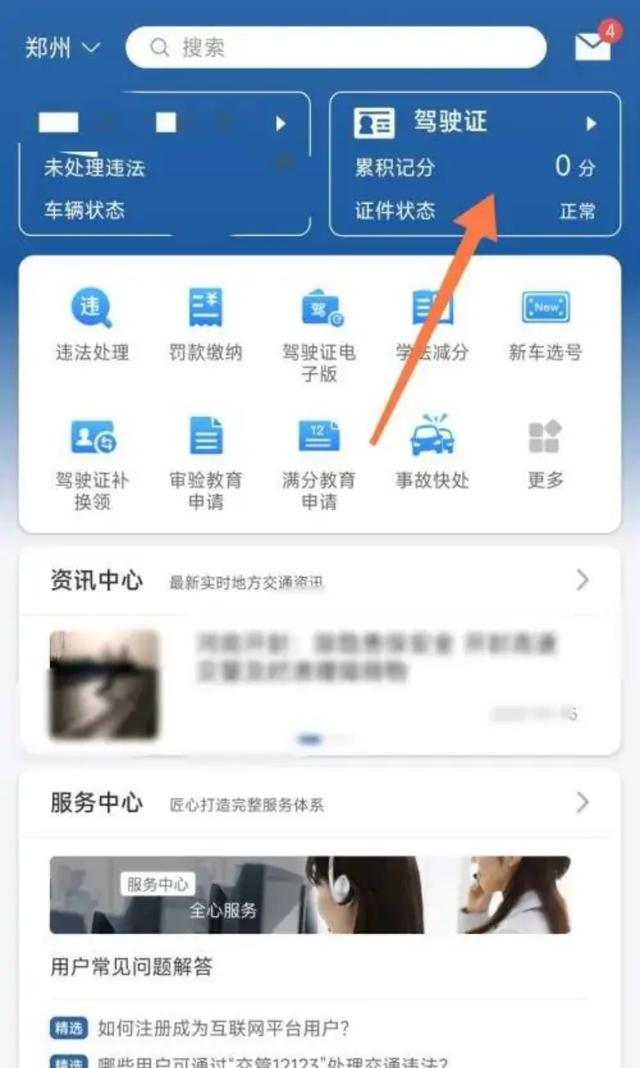Tap the 搜索 search box
The image size is (640, 1068).
pos(336,47)
